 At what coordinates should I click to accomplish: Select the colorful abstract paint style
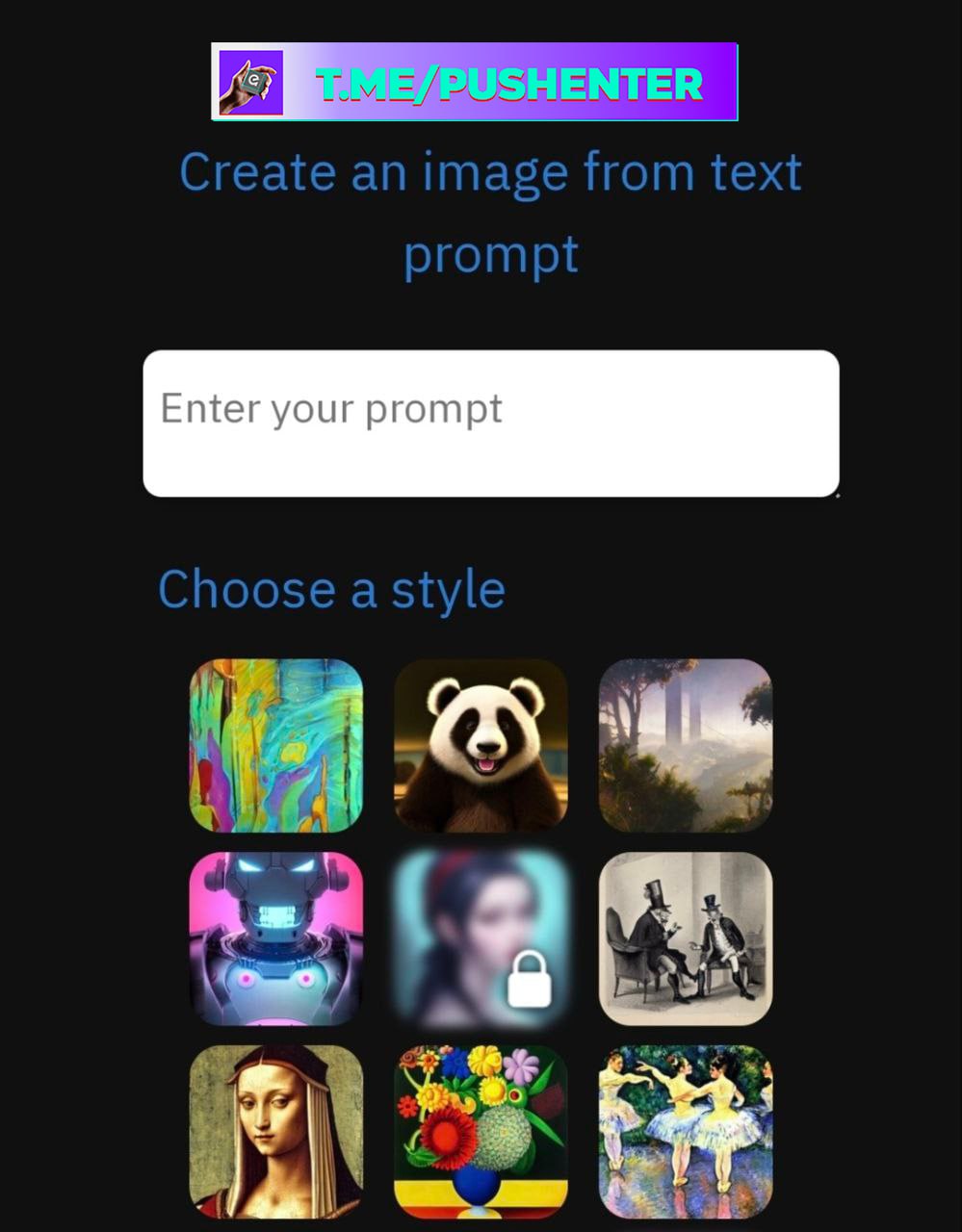(x=276, y=745)
